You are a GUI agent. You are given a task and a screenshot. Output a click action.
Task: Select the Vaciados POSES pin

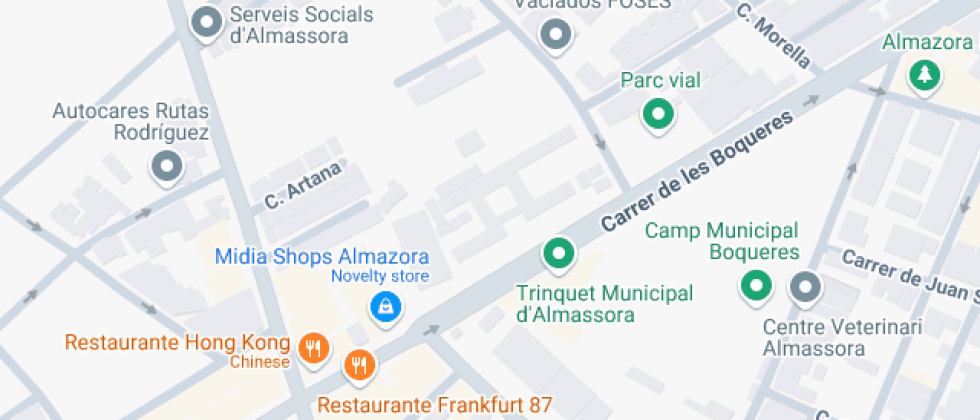tap(555, 36)
